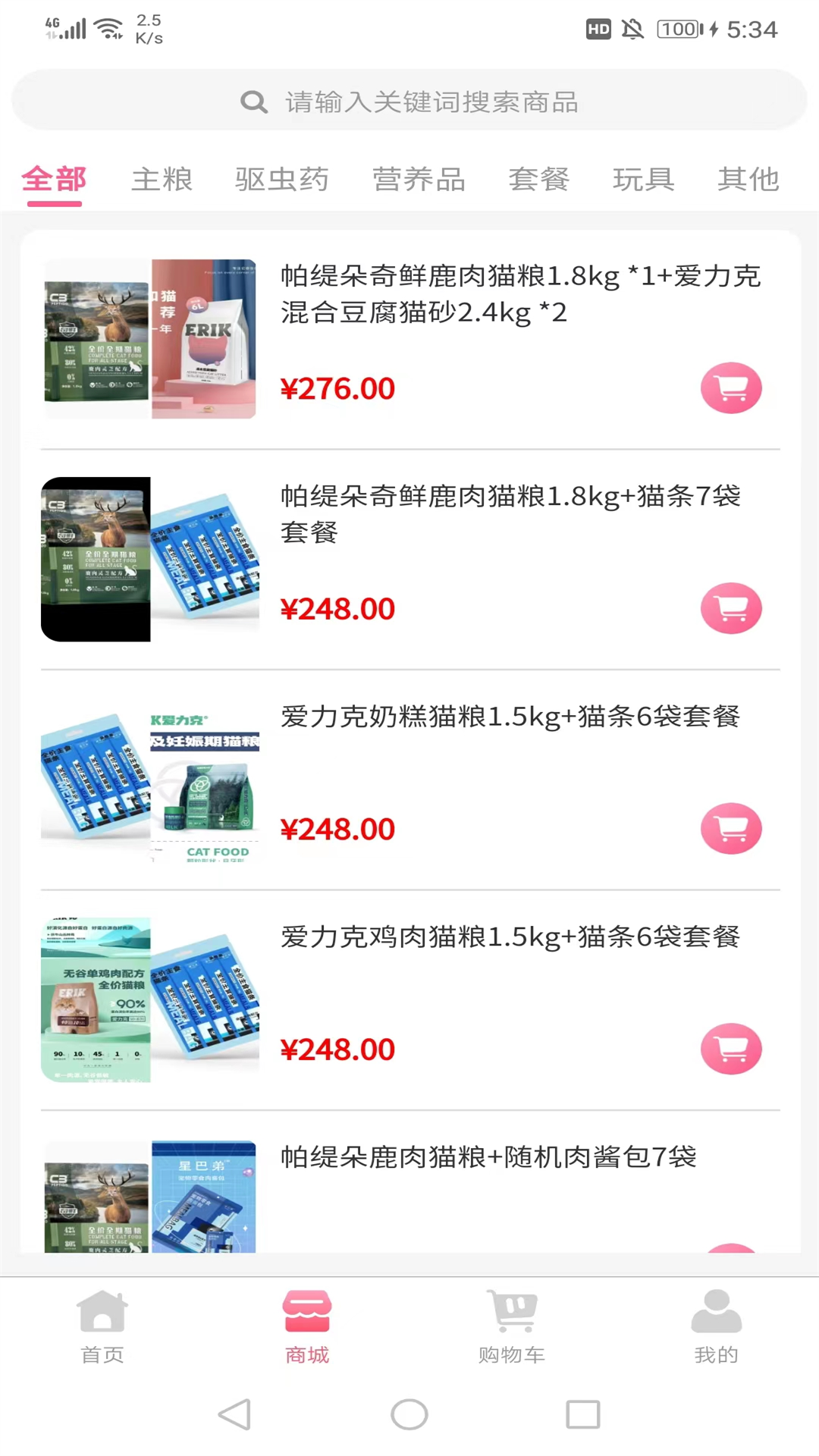Add 帕缇朵奇鲜鹿肉猫粮套餐 priced ¥276 to cart

click(x=730, y=388)
